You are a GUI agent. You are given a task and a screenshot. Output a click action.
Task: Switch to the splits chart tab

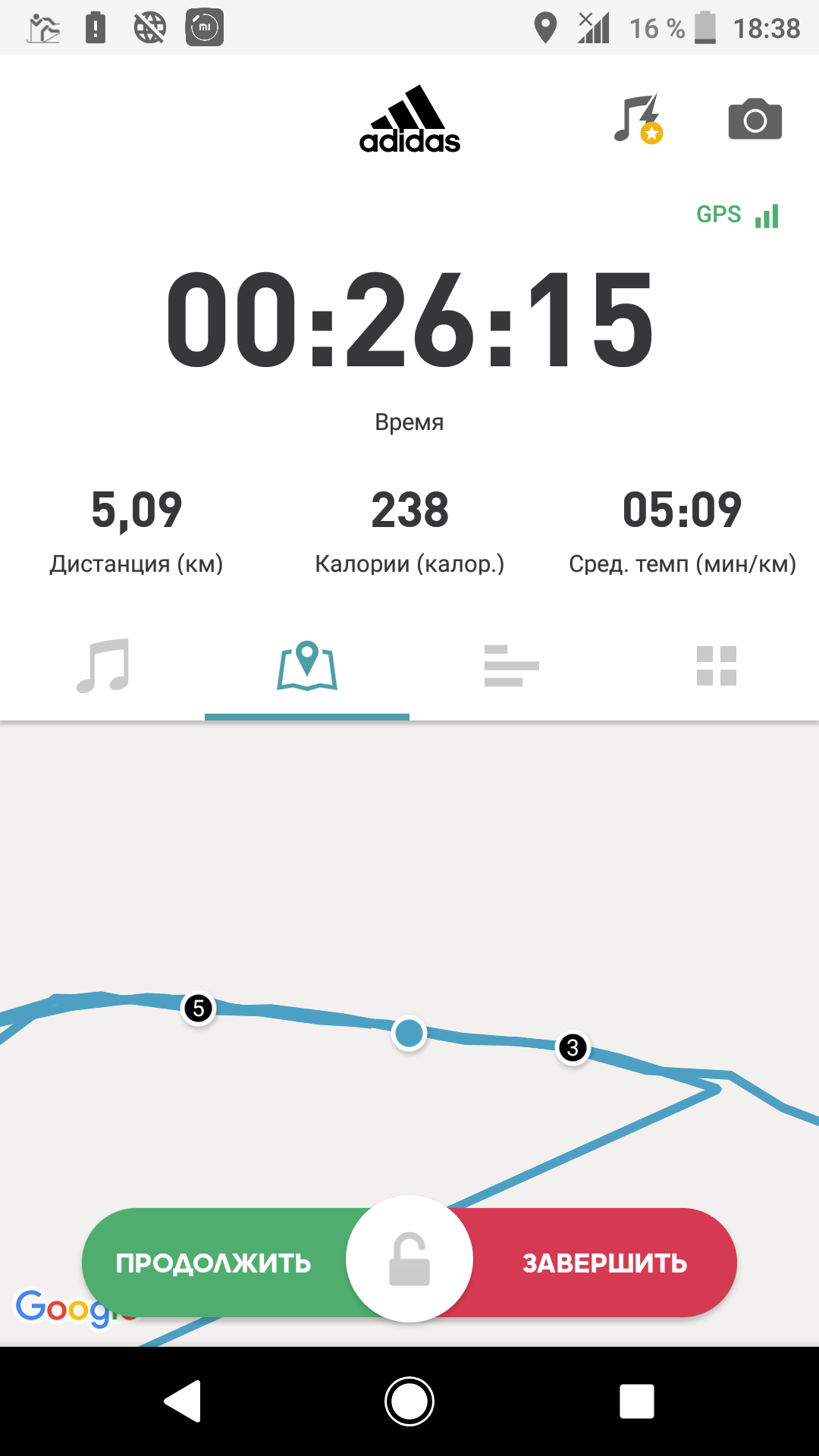tap(511, 666)
